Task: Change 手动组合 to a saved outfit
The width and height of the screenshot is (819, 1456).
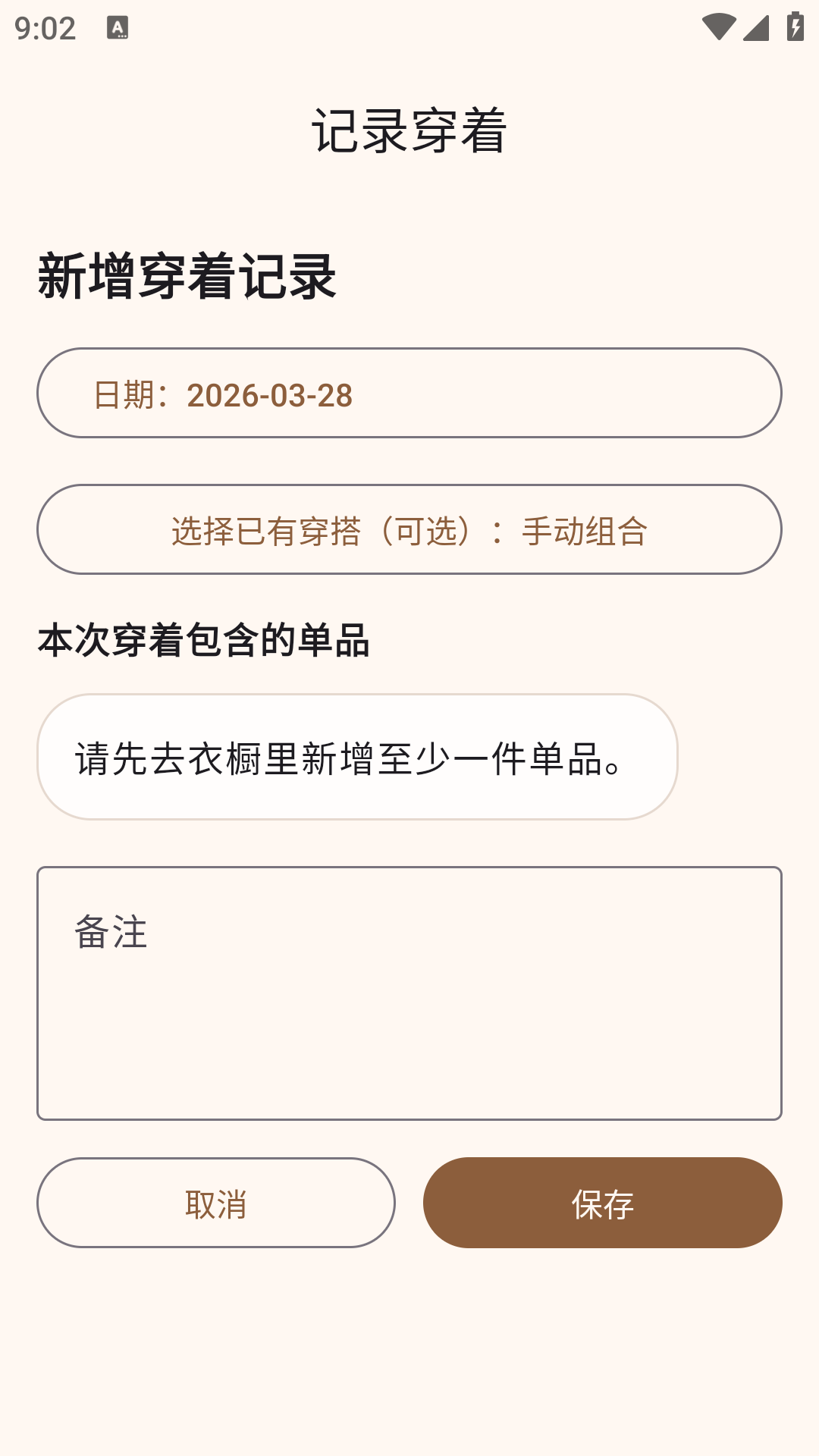Action: [588, 531]
